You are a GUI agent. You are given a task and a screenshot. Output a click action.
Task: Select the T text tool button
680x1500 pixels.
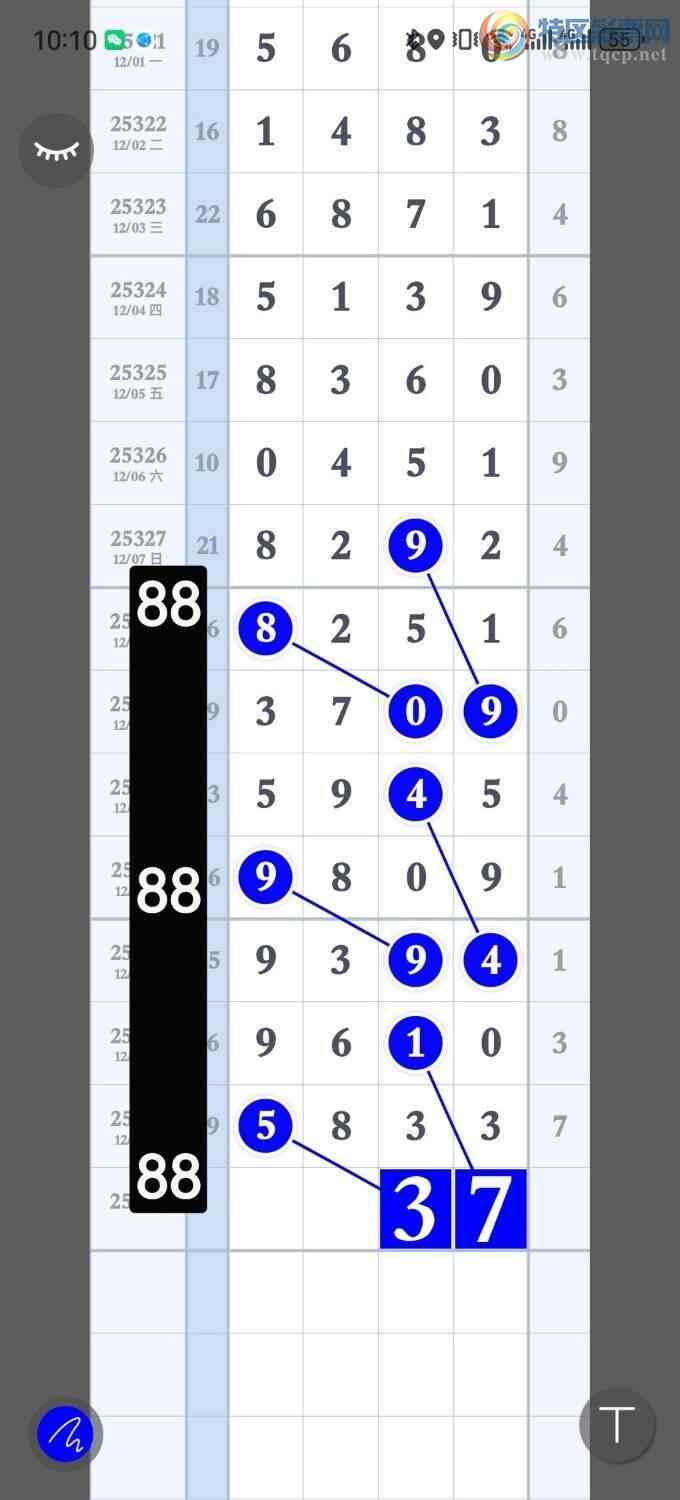click(617, 1425)
